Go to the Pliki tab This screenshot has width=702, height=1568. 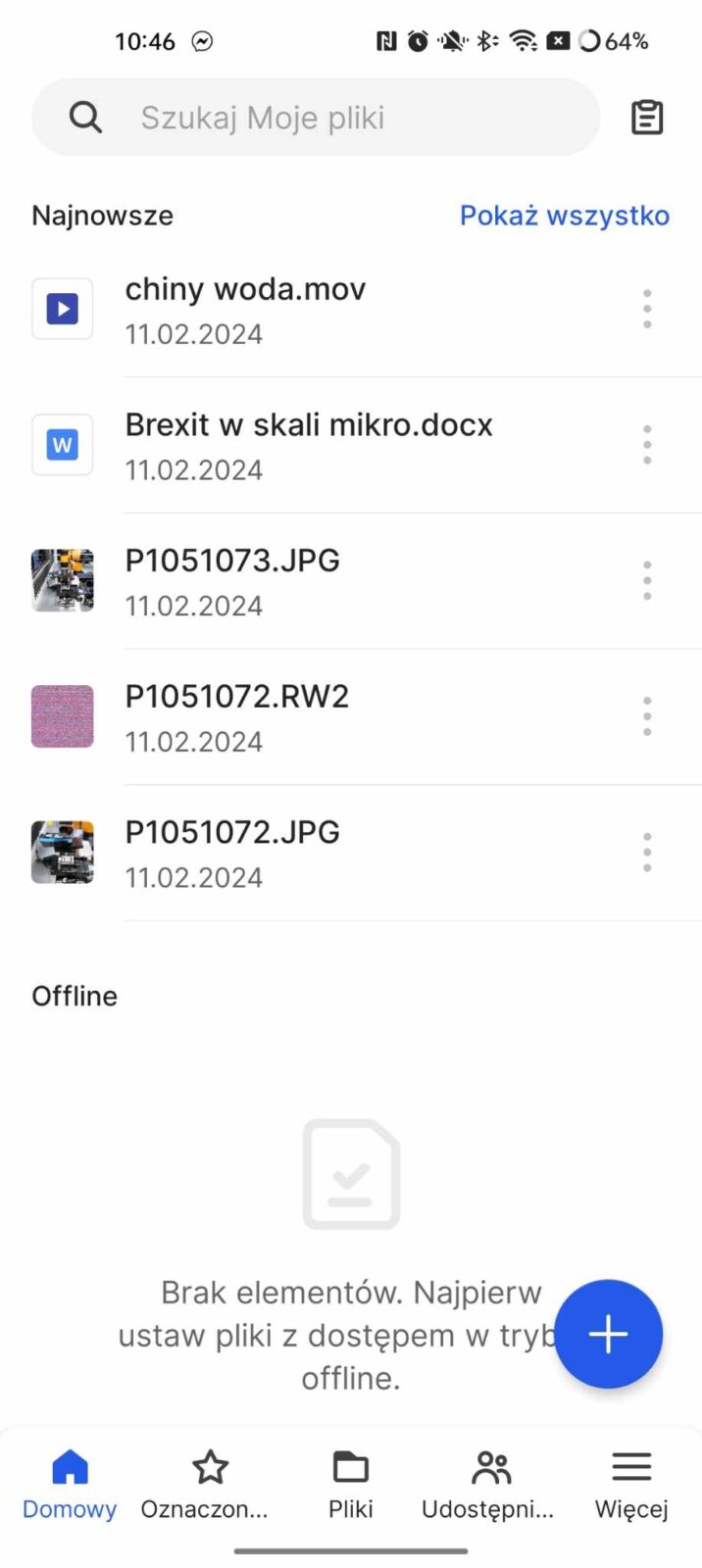point(350,1485)
